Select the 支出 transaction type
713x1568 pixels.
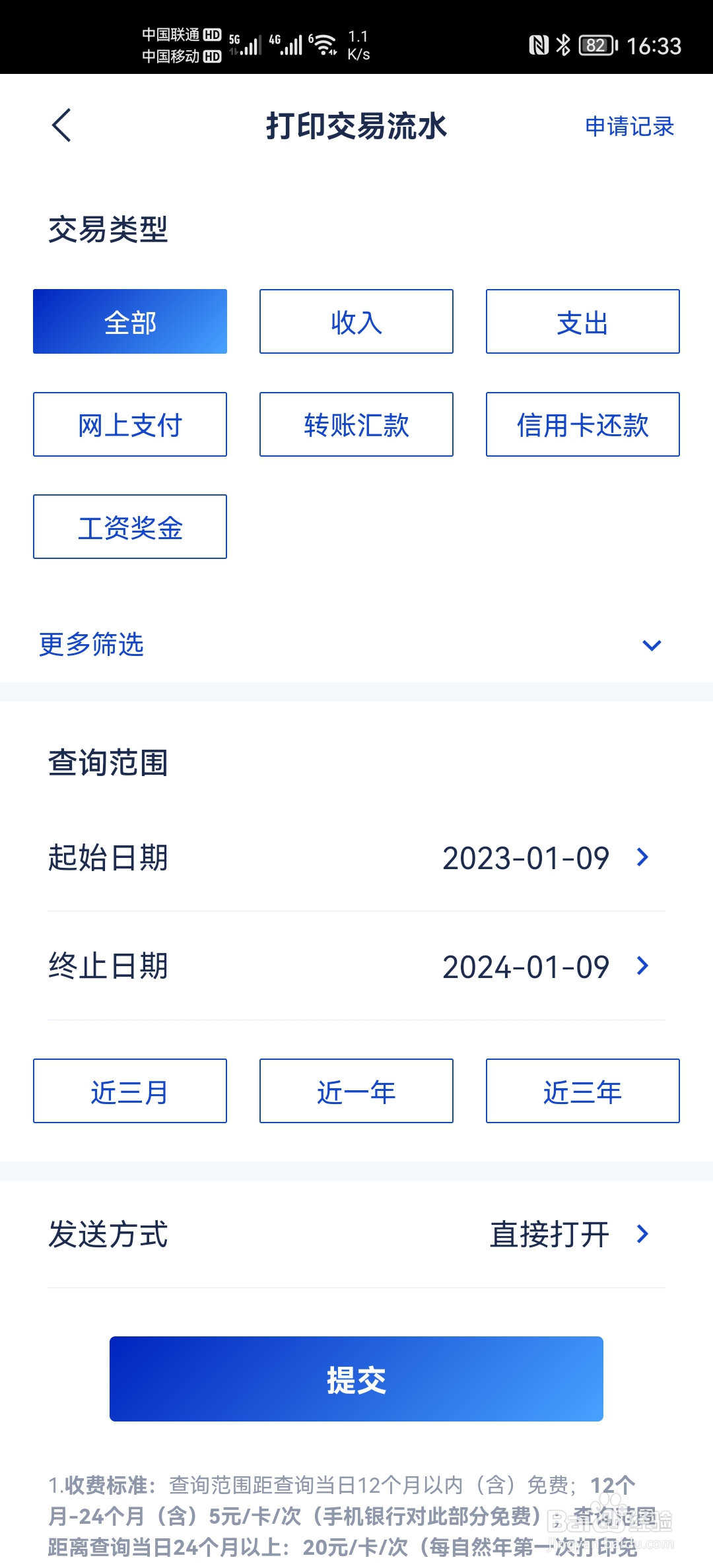[582, 321]
